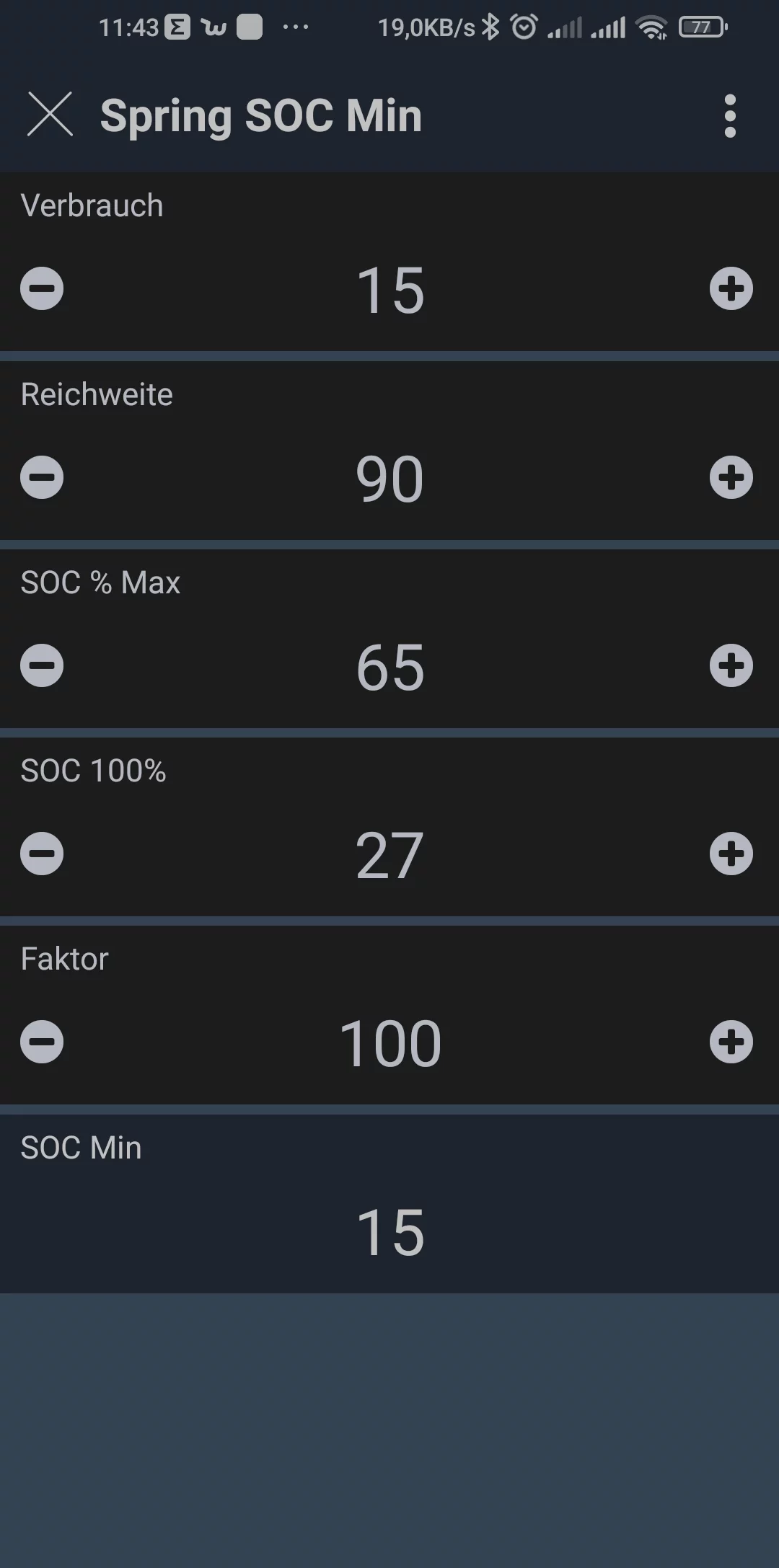Screen dimensions: 779x1568
Task: Add one to the SOC 100% value
Action: (731, 854)
